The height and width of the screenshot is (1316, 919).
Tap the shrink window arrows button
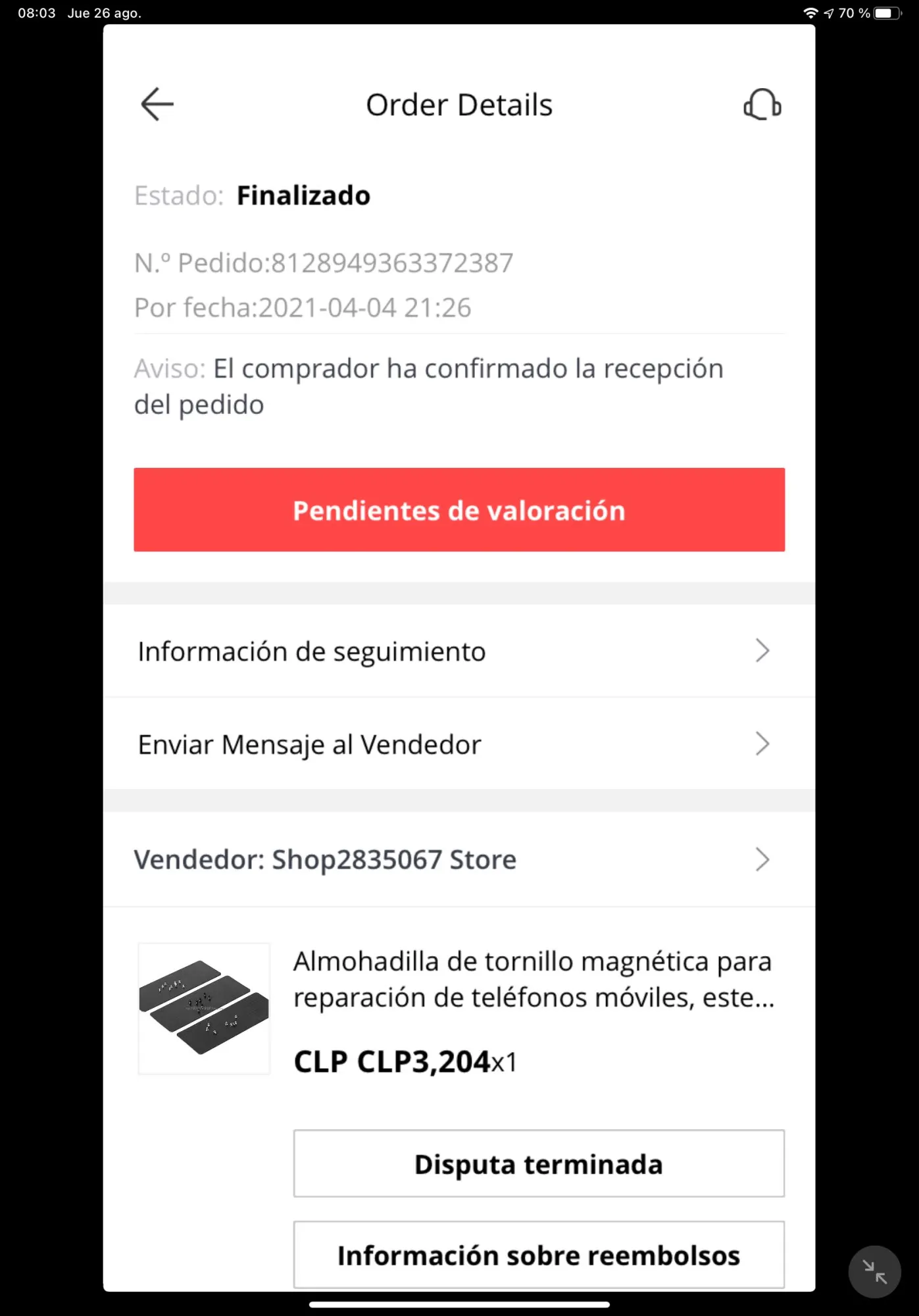874,1271
